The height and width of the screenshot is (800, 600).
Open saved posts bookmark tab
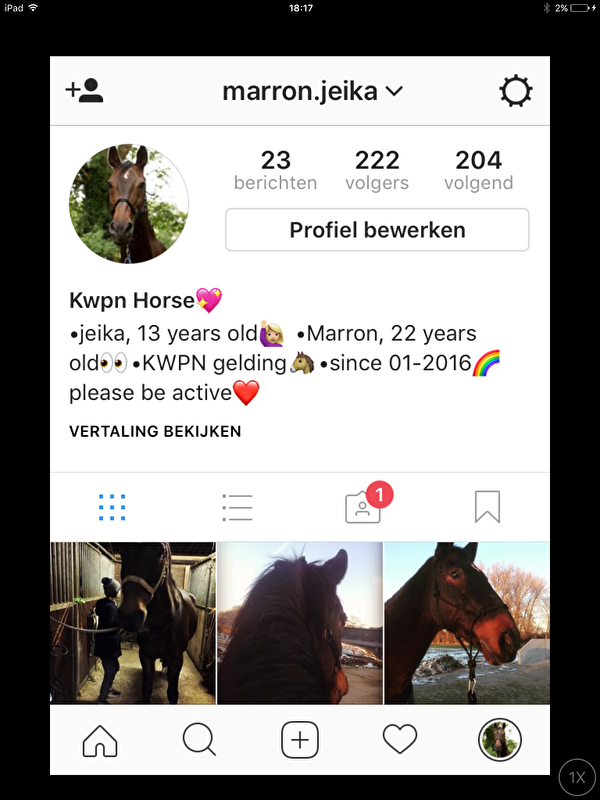tap(487, 507)
